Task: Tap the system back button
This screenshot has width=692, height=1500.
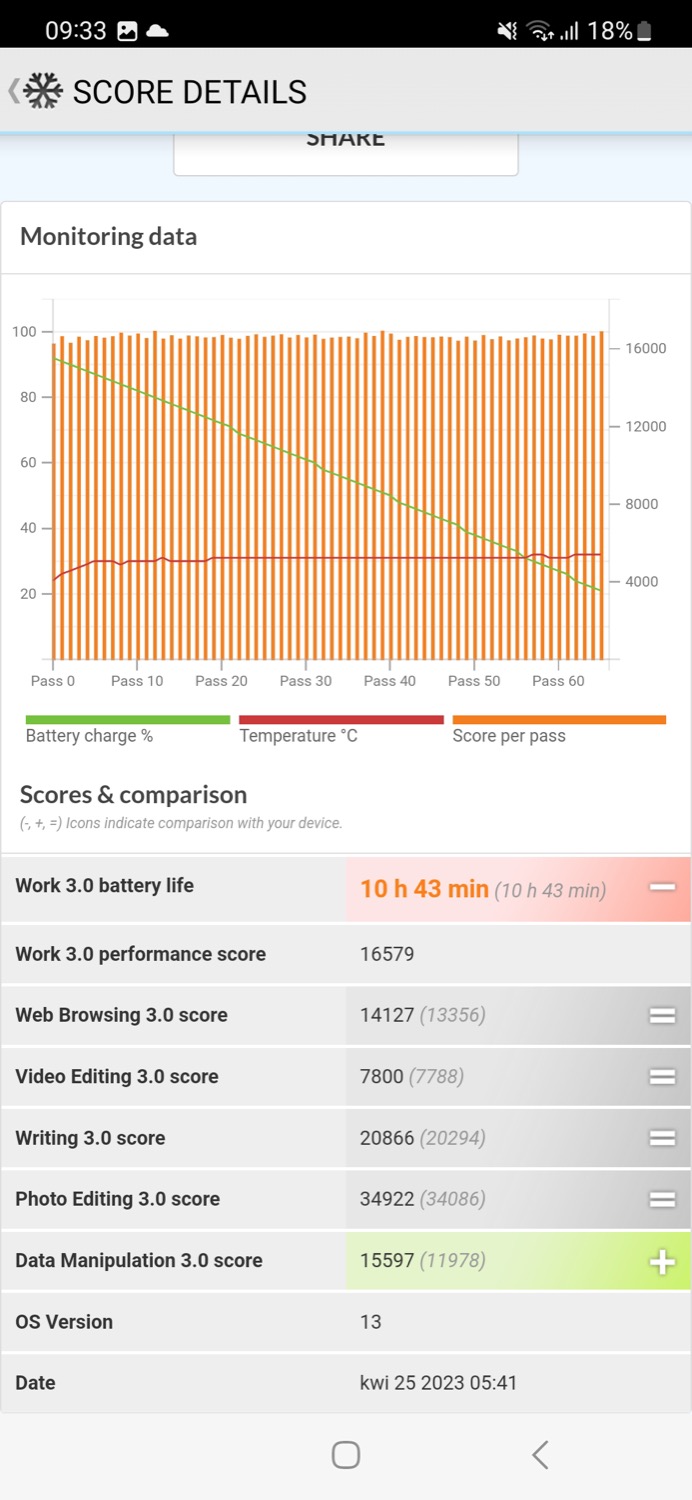Action: [x=540, y=1455]
